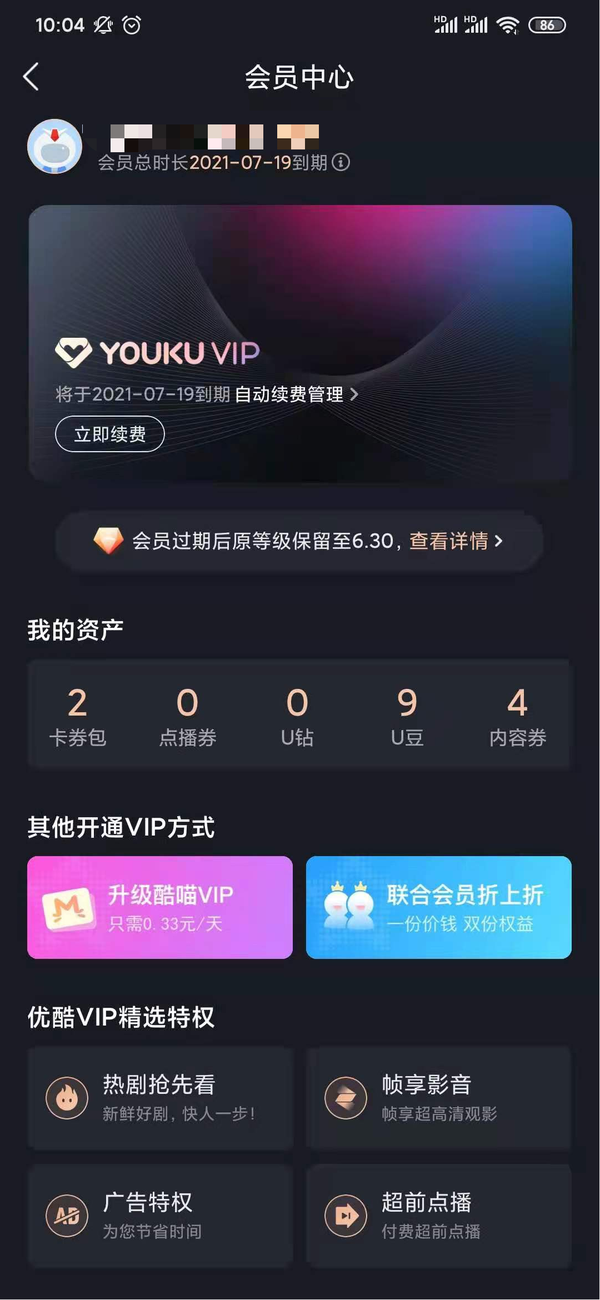
Task: Select the 升级酷喵VIP card
Action: 160,907
